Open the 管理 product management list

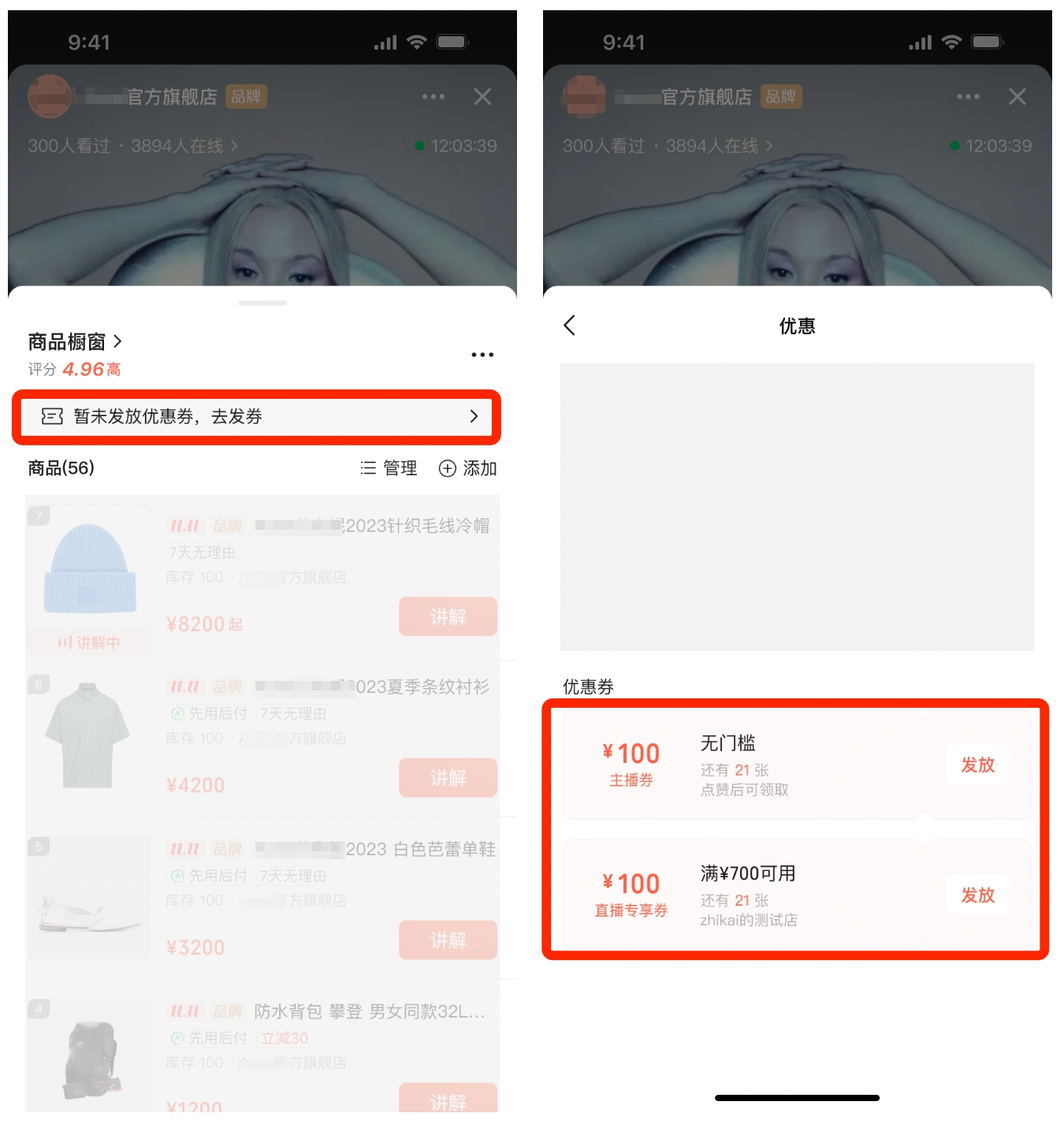click(389, 468)
